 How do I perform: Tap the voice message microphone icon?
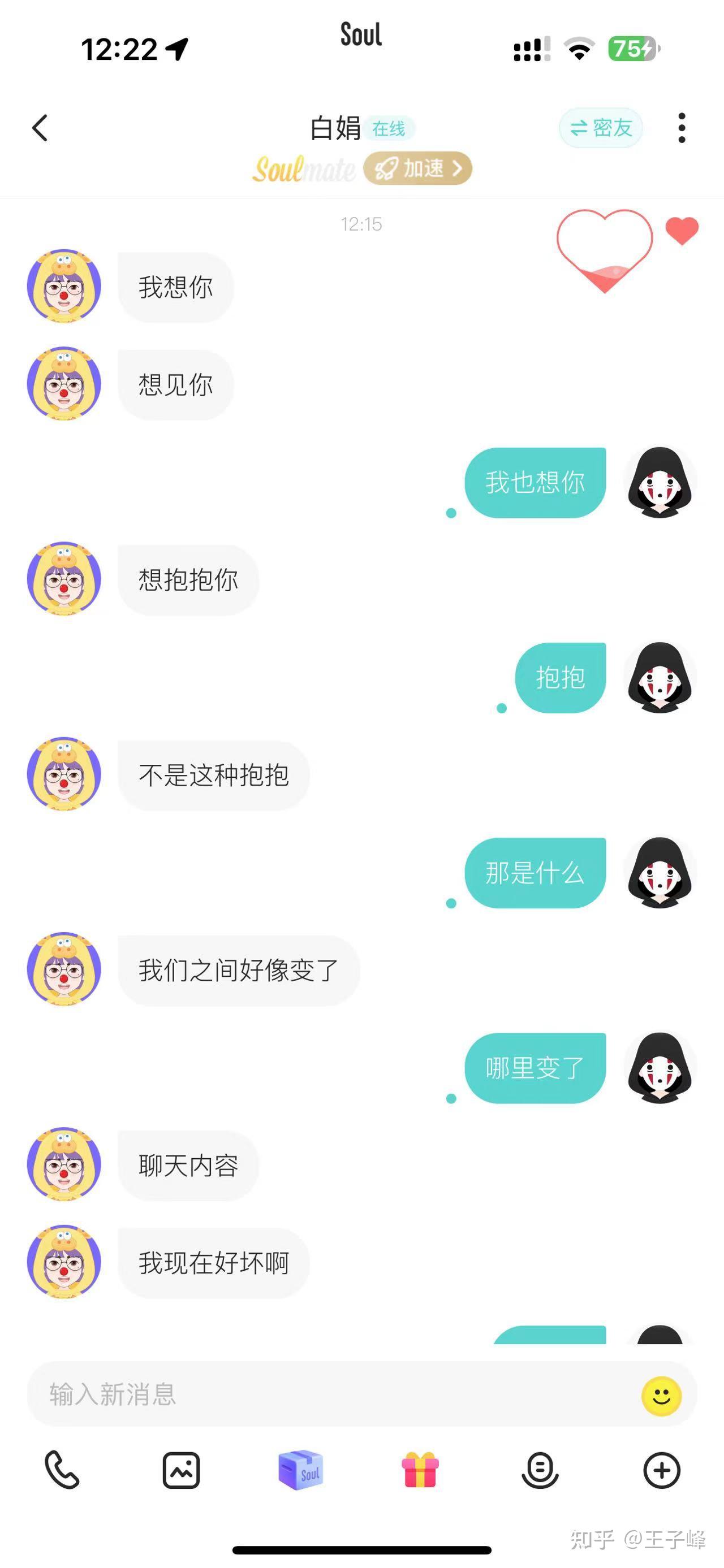(x=540, y=1470)
